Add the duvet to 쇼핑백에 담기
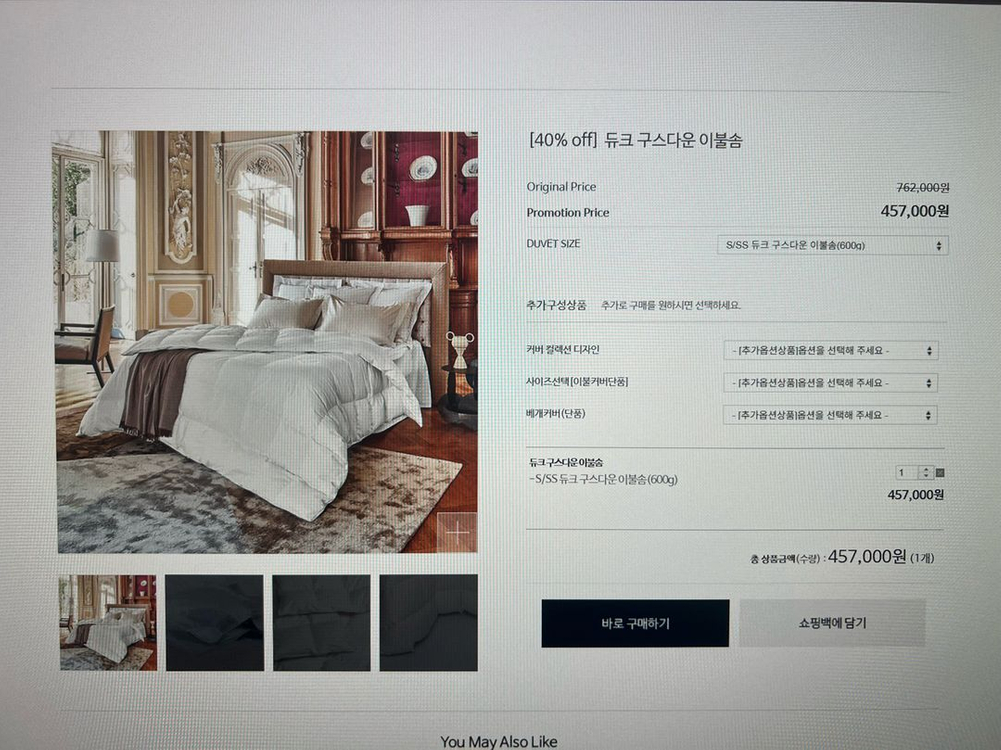 tap(832, 623)
